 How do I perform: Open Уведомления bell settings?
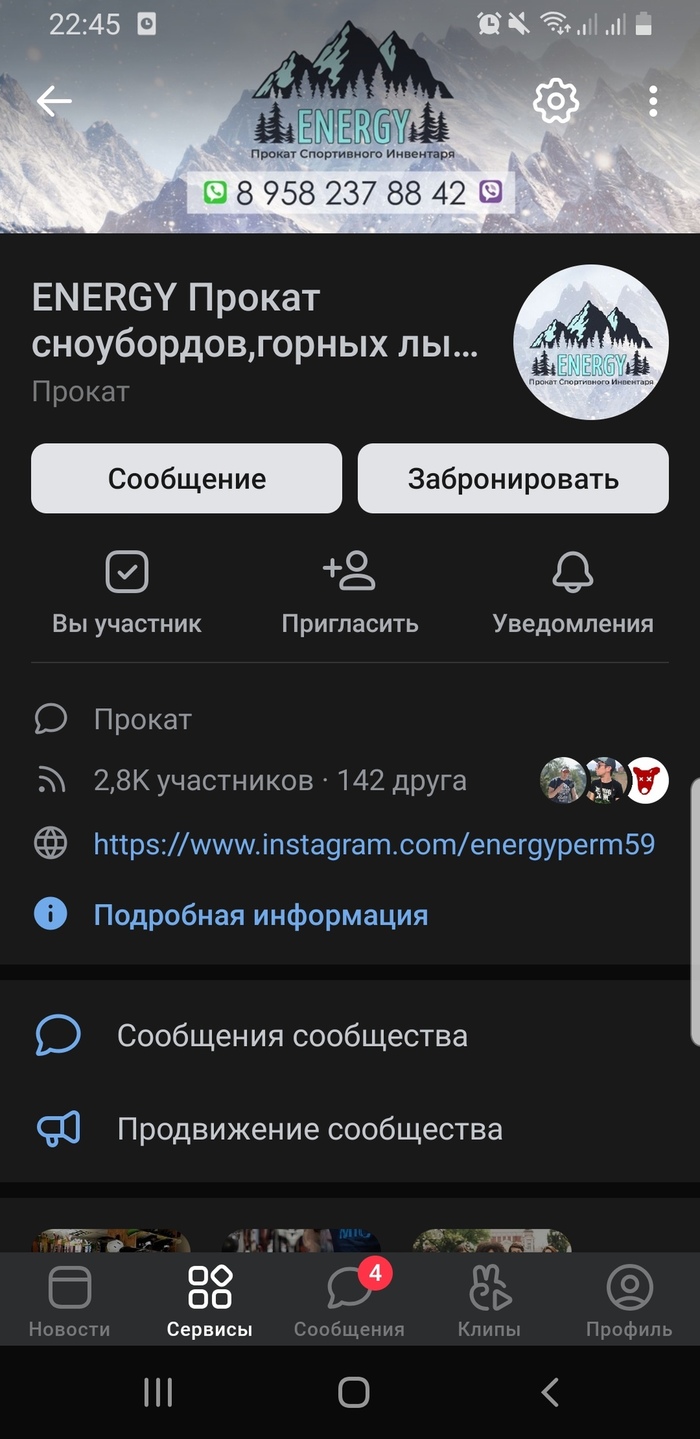click(x=573, y=594)
